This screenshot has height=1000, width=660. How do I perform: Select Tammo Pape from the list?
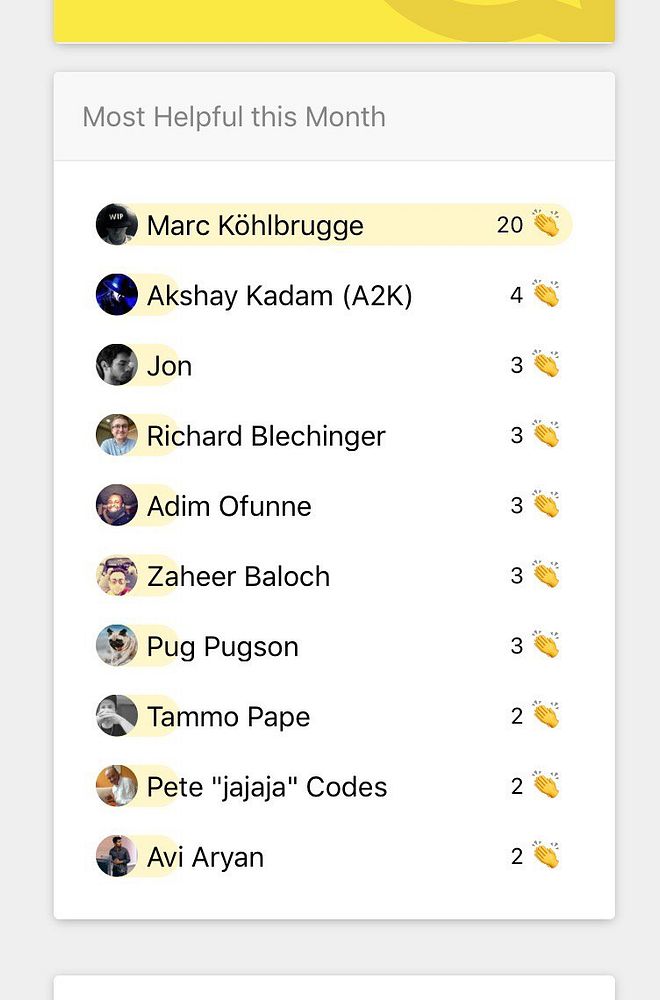[x=228, y=716]
